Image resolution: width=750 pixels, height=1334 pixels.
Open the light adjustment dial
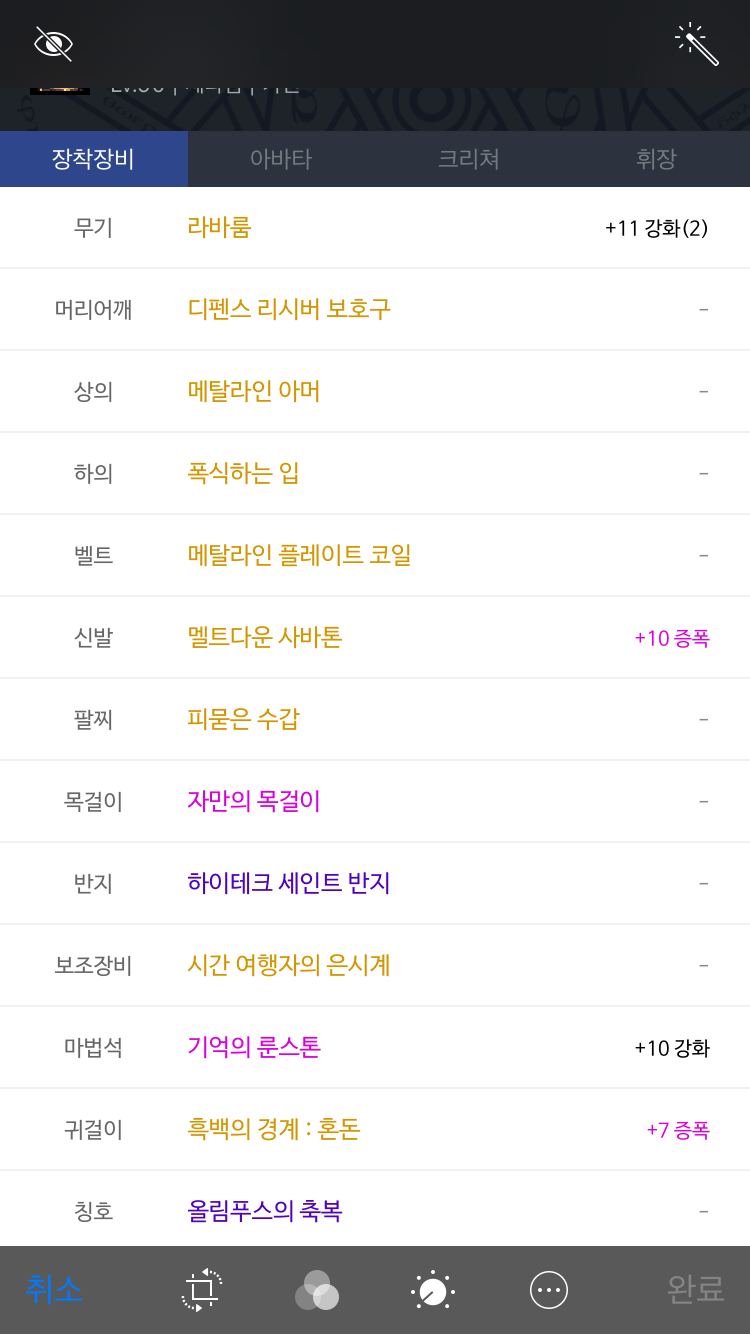coord(433,1290)
